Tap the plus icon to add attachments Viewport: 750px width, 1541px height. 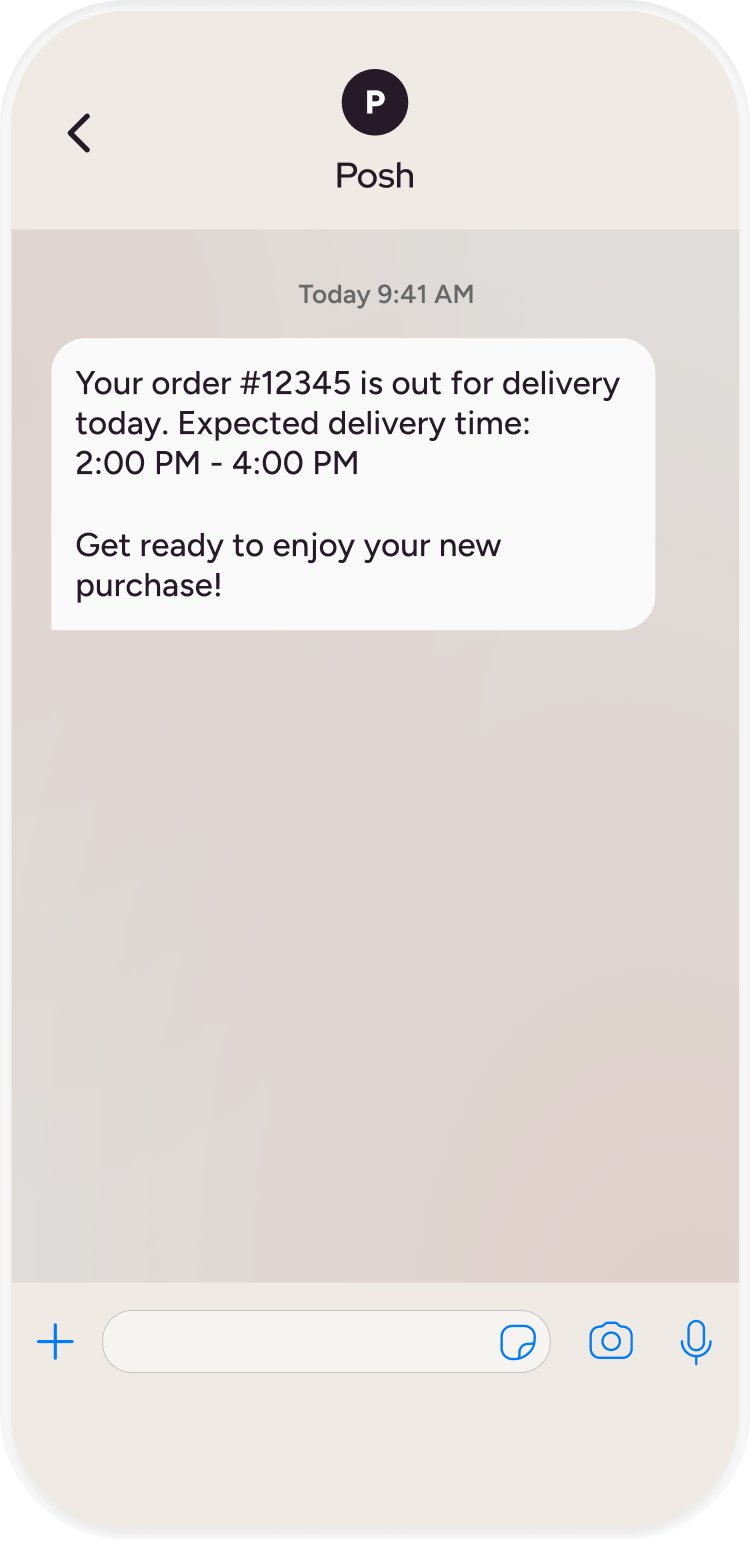coord(56,1341)
